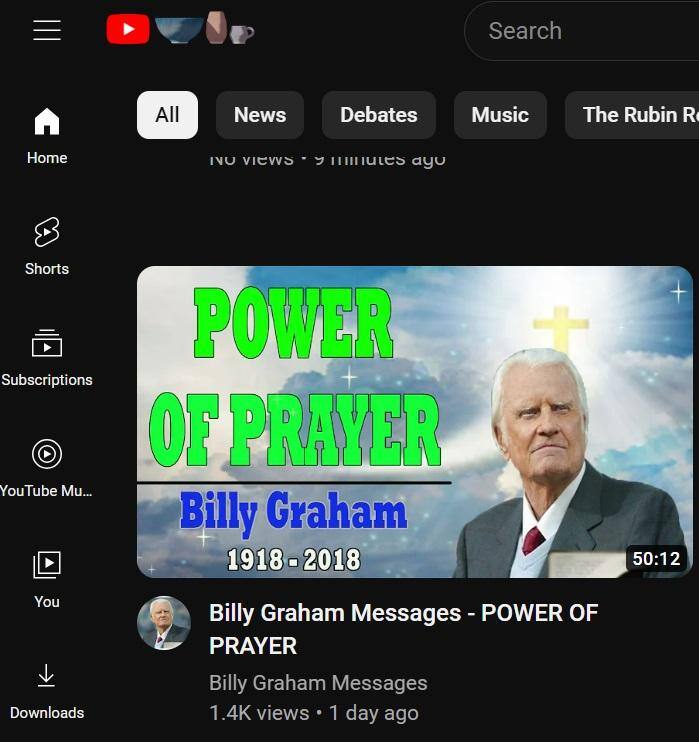View Downloads
This screenshot has width=699, height=742.
(47, 690)
